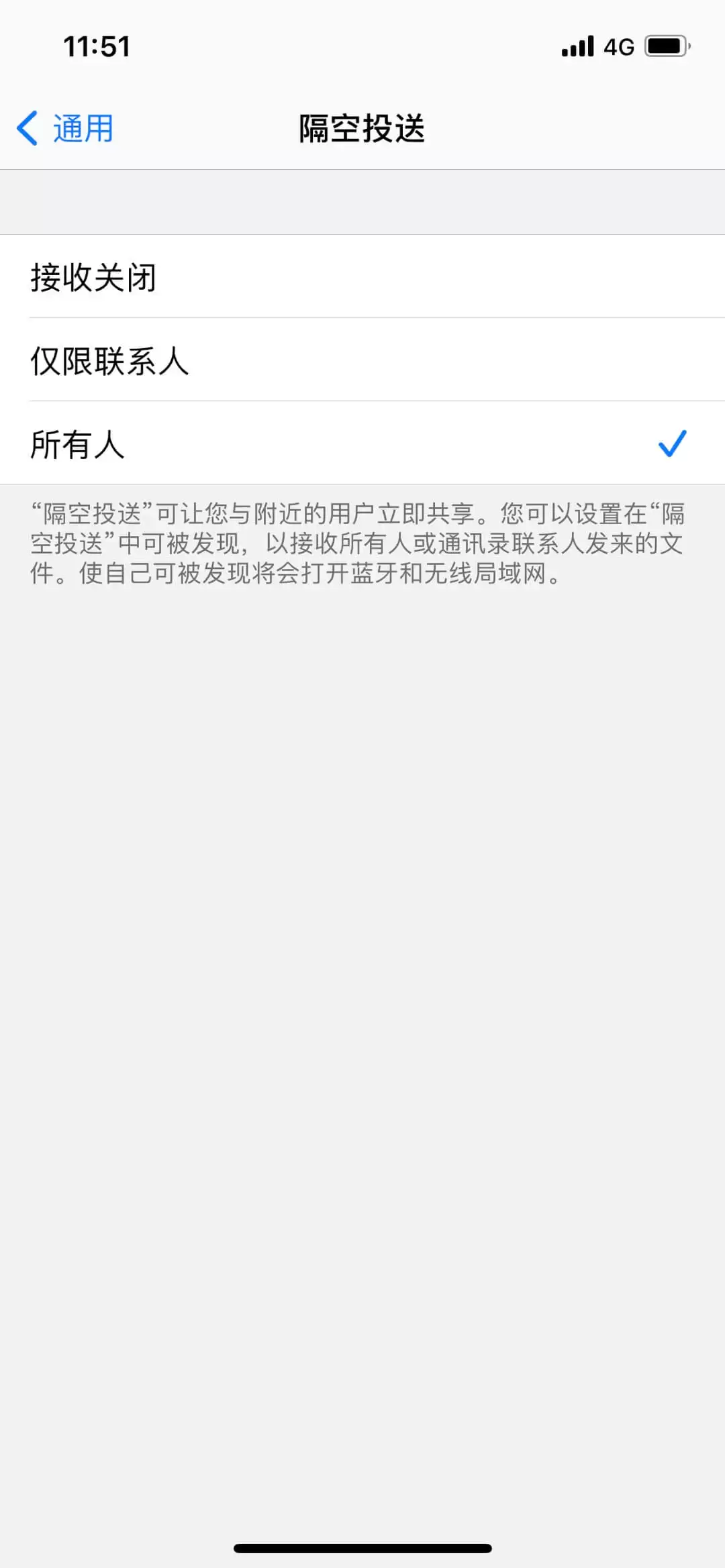Image resolution: width=725 pixels, height=1568 pixels.
Task: Tap the 4G network indicator
Action: coord(619,46)
